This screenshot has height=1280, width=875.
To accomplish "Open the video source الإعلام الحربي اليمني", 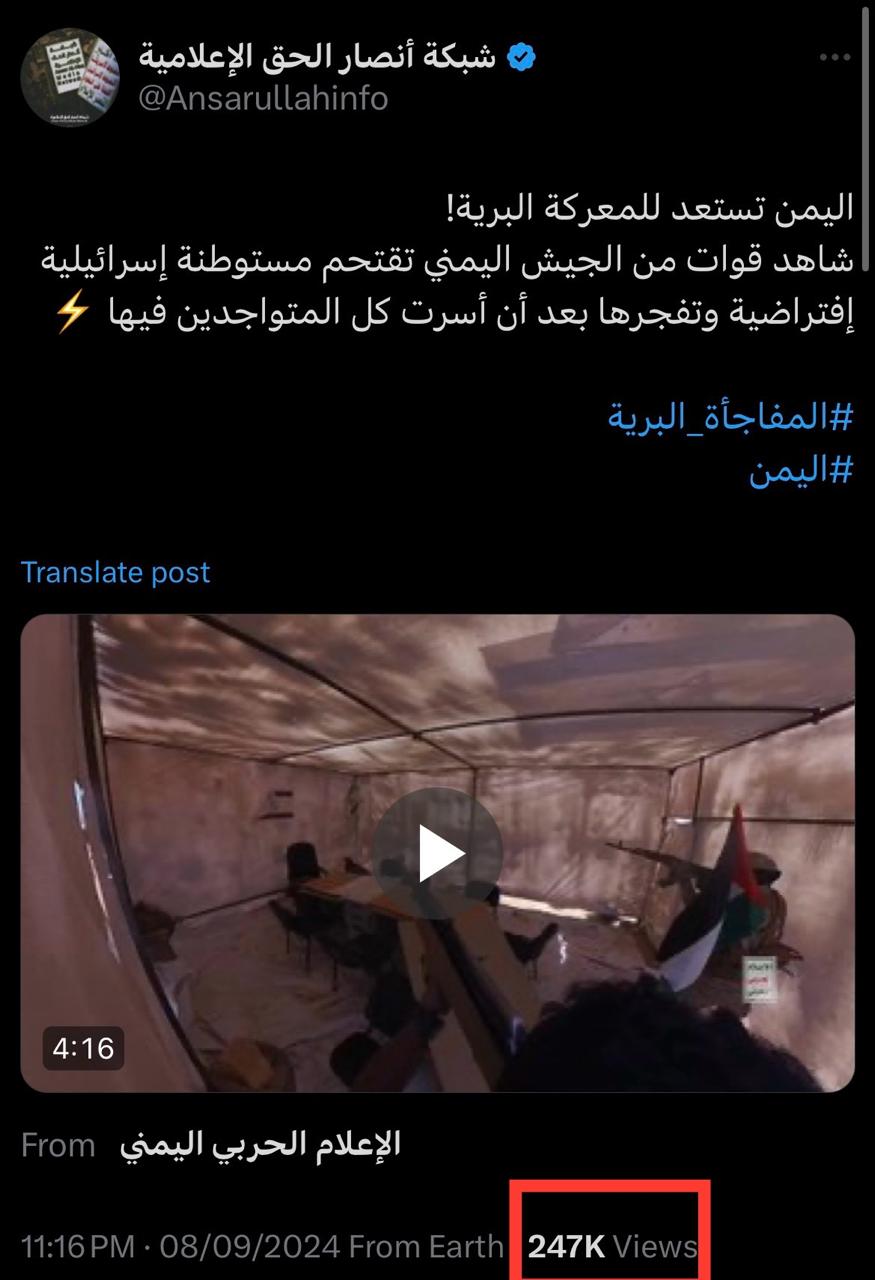I will tap(260, 1144).
